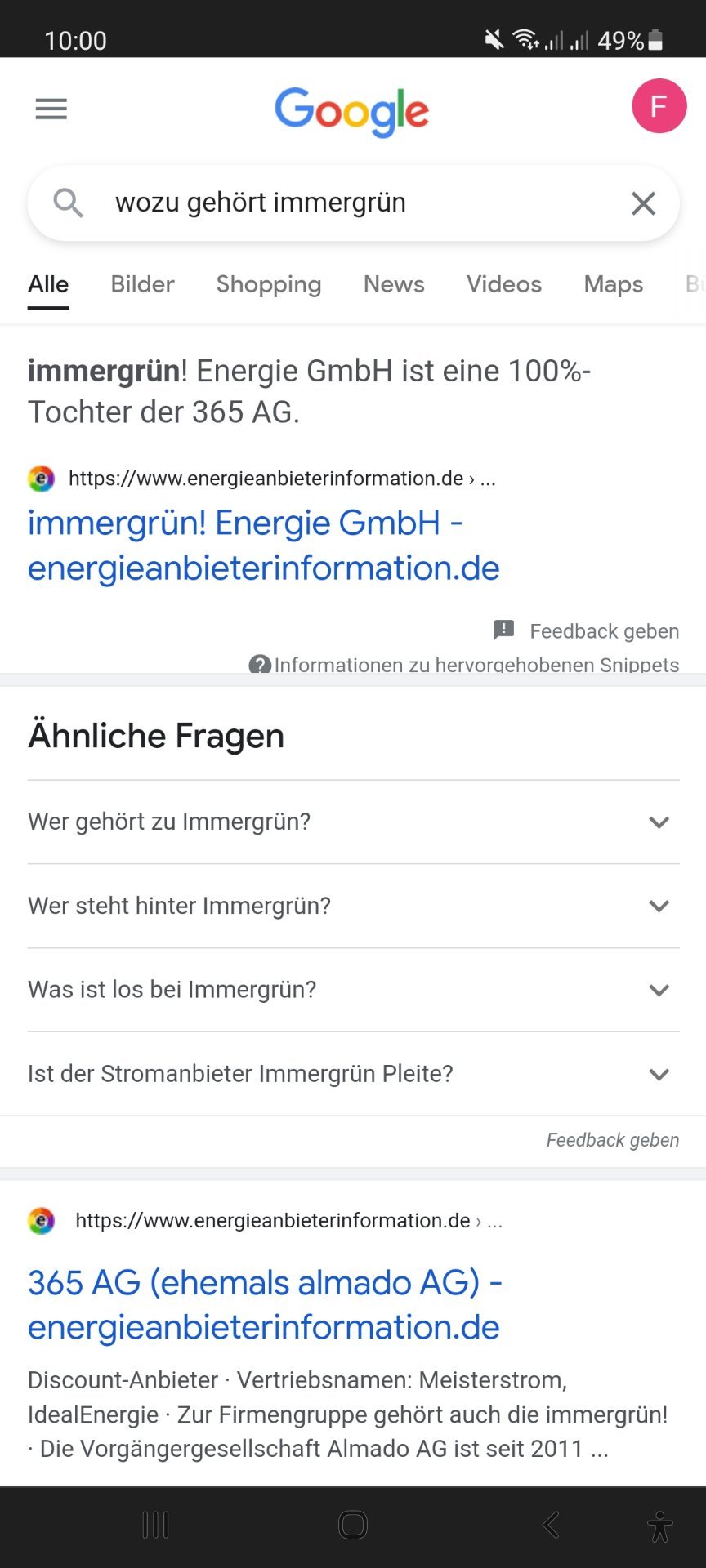This screenshot has height=1568, width=706.
Task: Give feedback on the featured snippet
Action: tap(587, 630)
